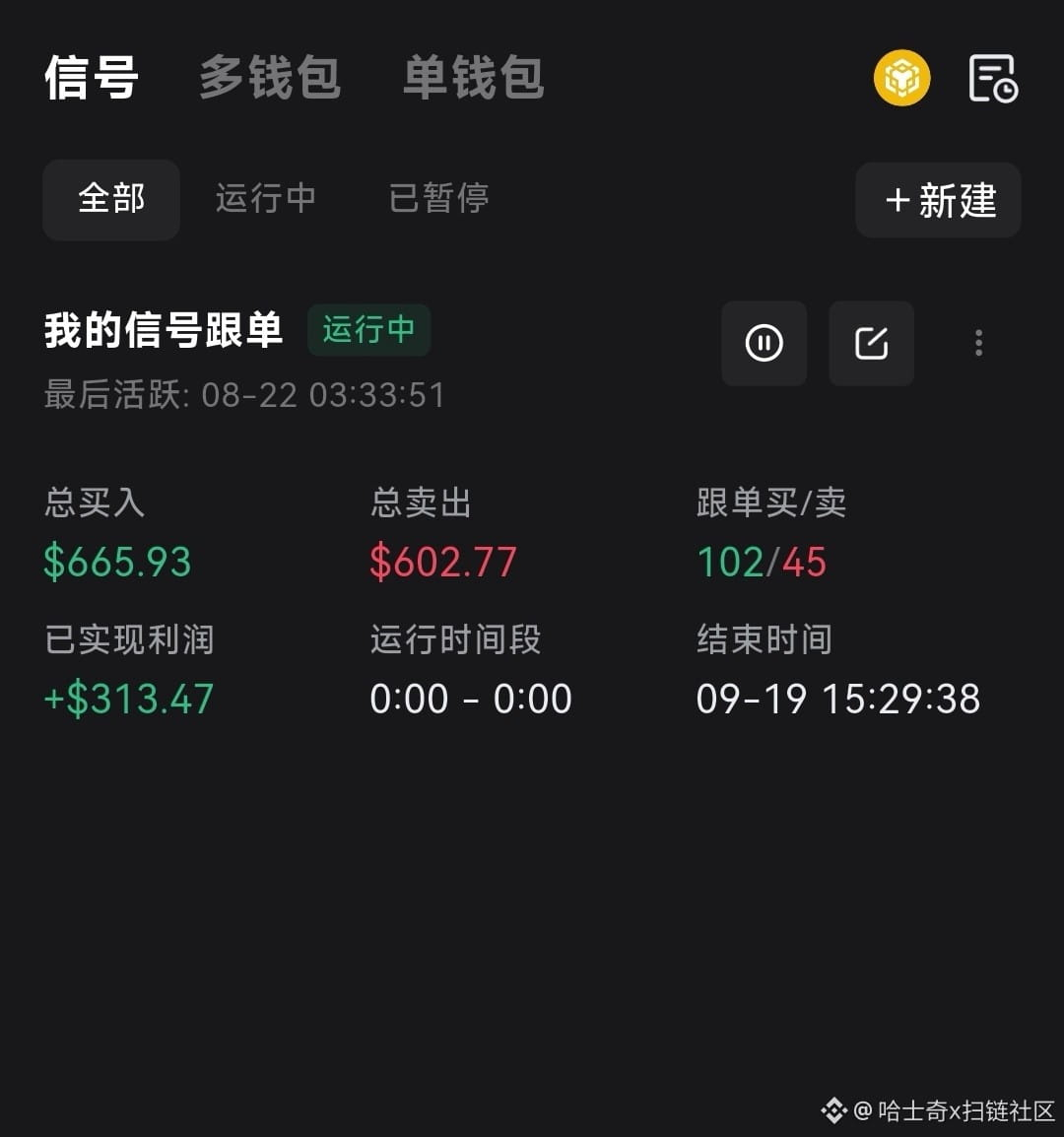Tap the 新建 button to create
The width and height of the screenshot is (1064, 1137).
[x=939, y=200]
